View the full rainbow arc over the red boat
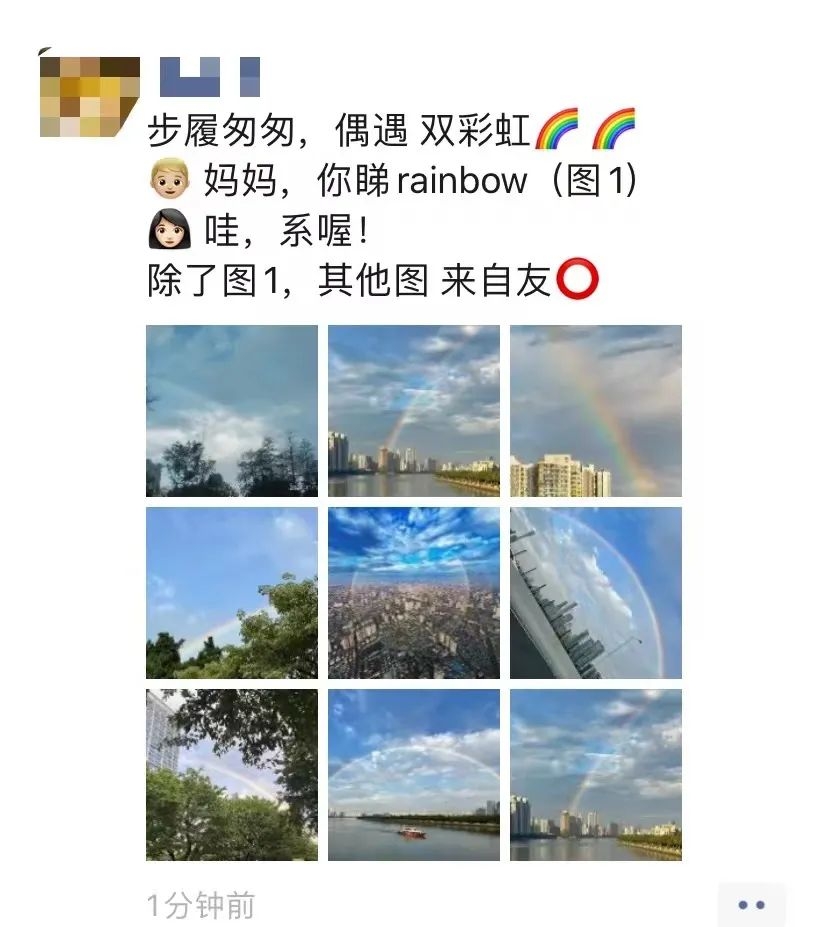 pos(414,775)
